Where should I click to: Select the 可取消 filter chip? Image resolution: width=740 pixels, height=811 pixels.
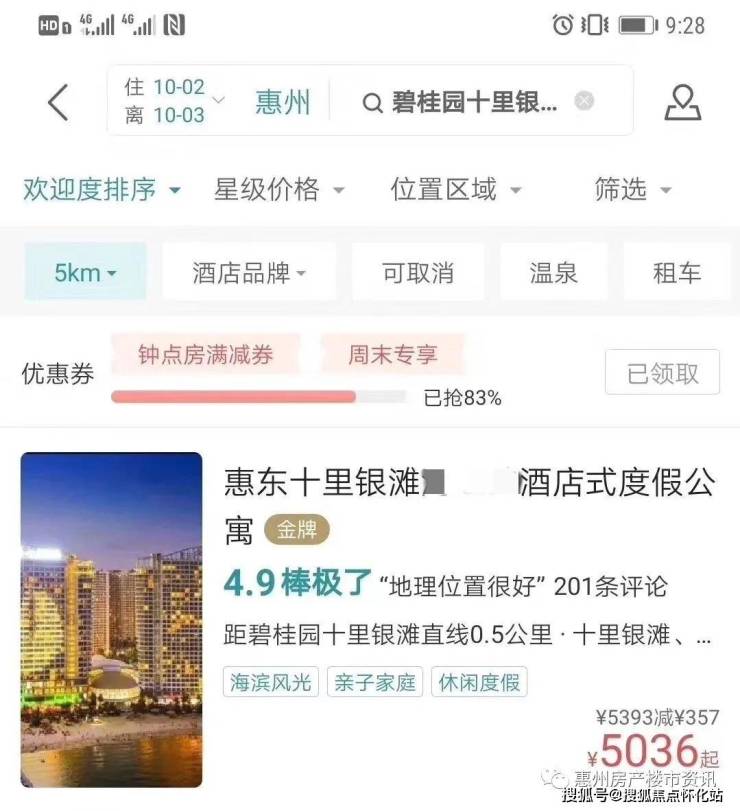point(417,272)
